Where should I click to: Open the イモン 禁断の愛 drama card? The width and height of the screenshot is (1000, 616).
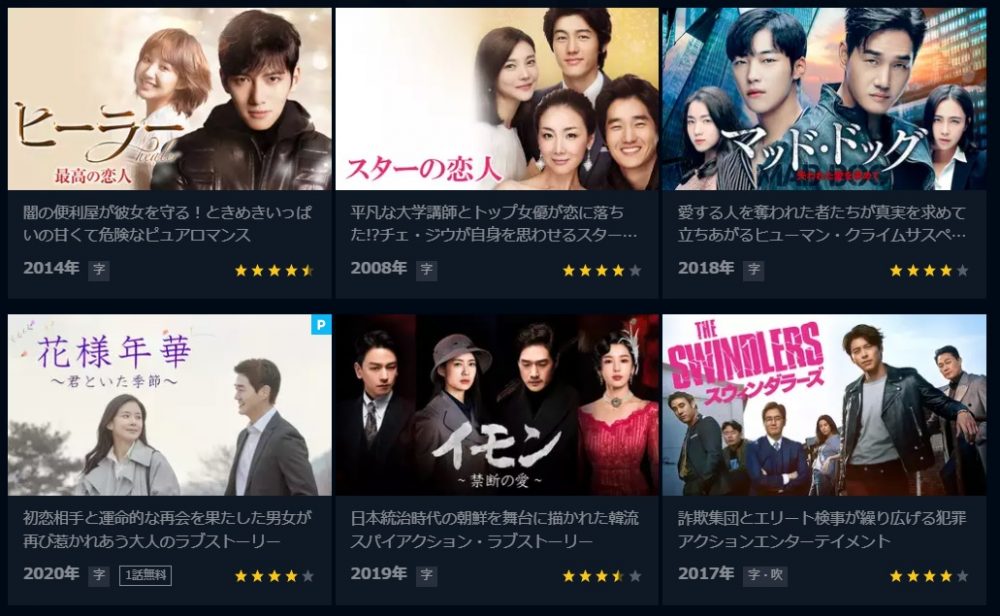(496, 405)
